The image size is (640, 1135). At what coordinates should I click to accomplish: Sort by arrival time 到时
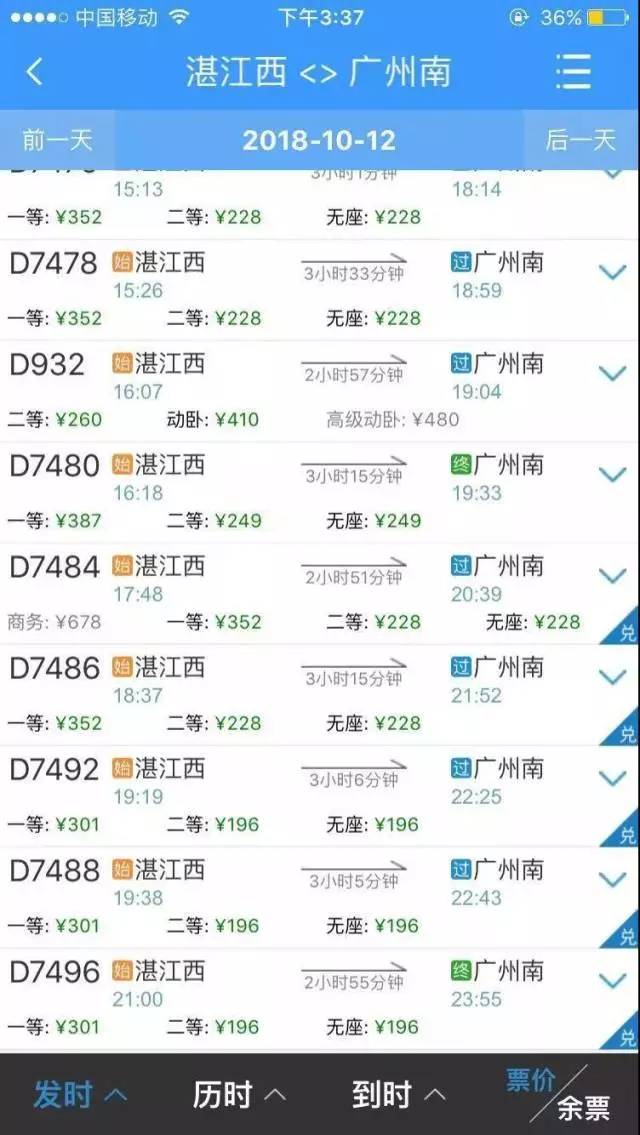coord(399,1094)
